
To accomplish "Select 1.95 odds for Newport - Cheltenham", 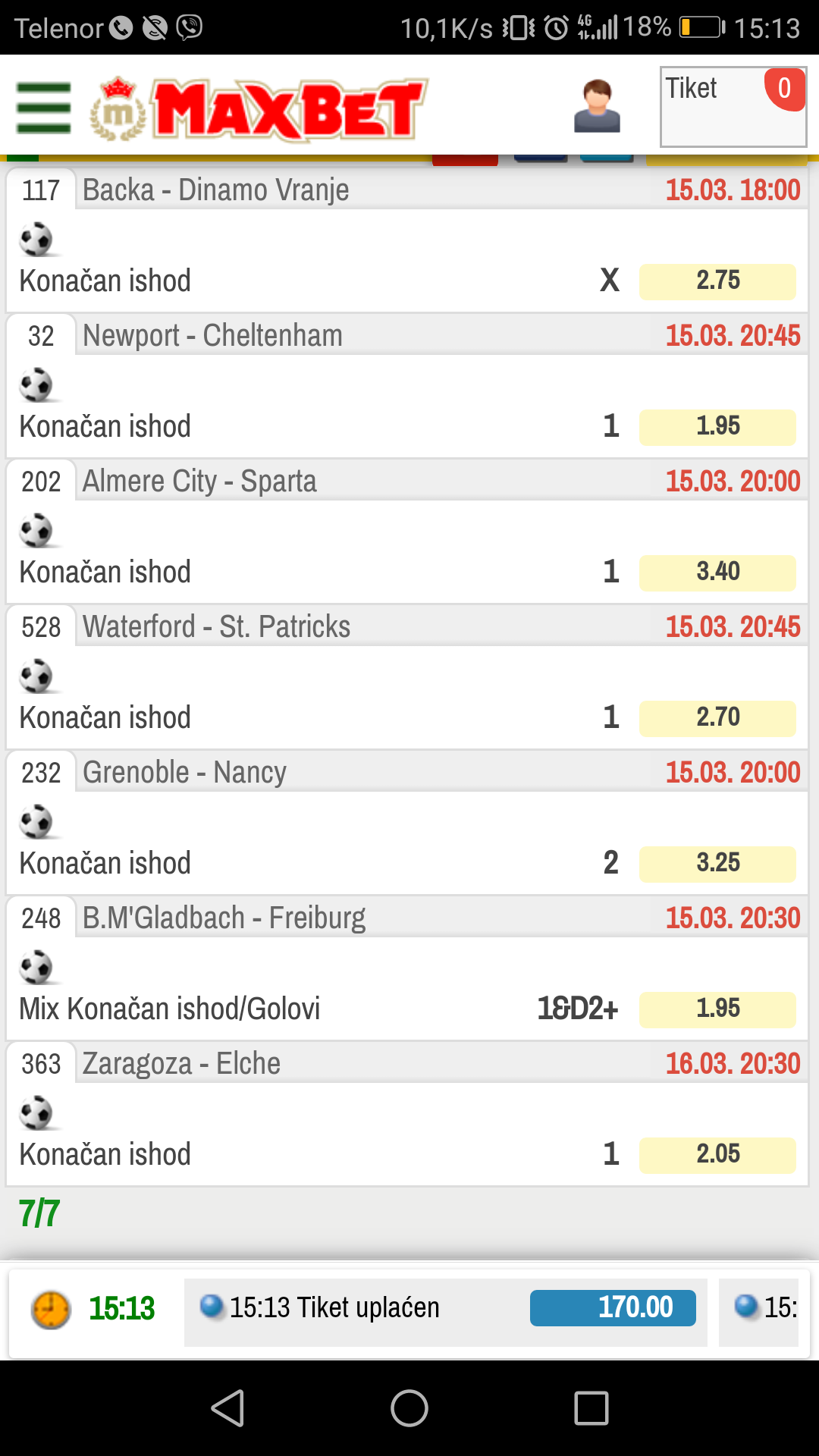I will (717, 427).
